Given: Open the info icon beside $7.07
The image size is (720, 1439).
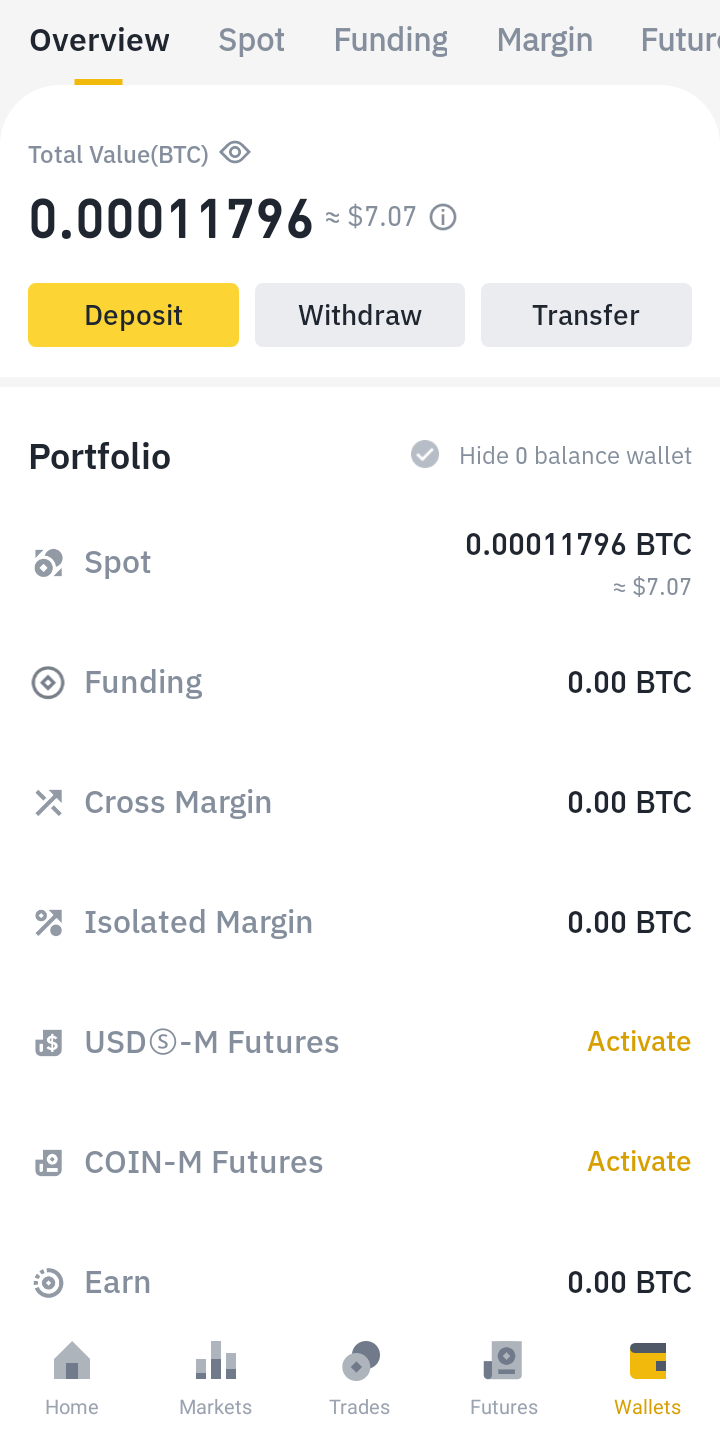Looking at the screenshot, I should (443, 217).
